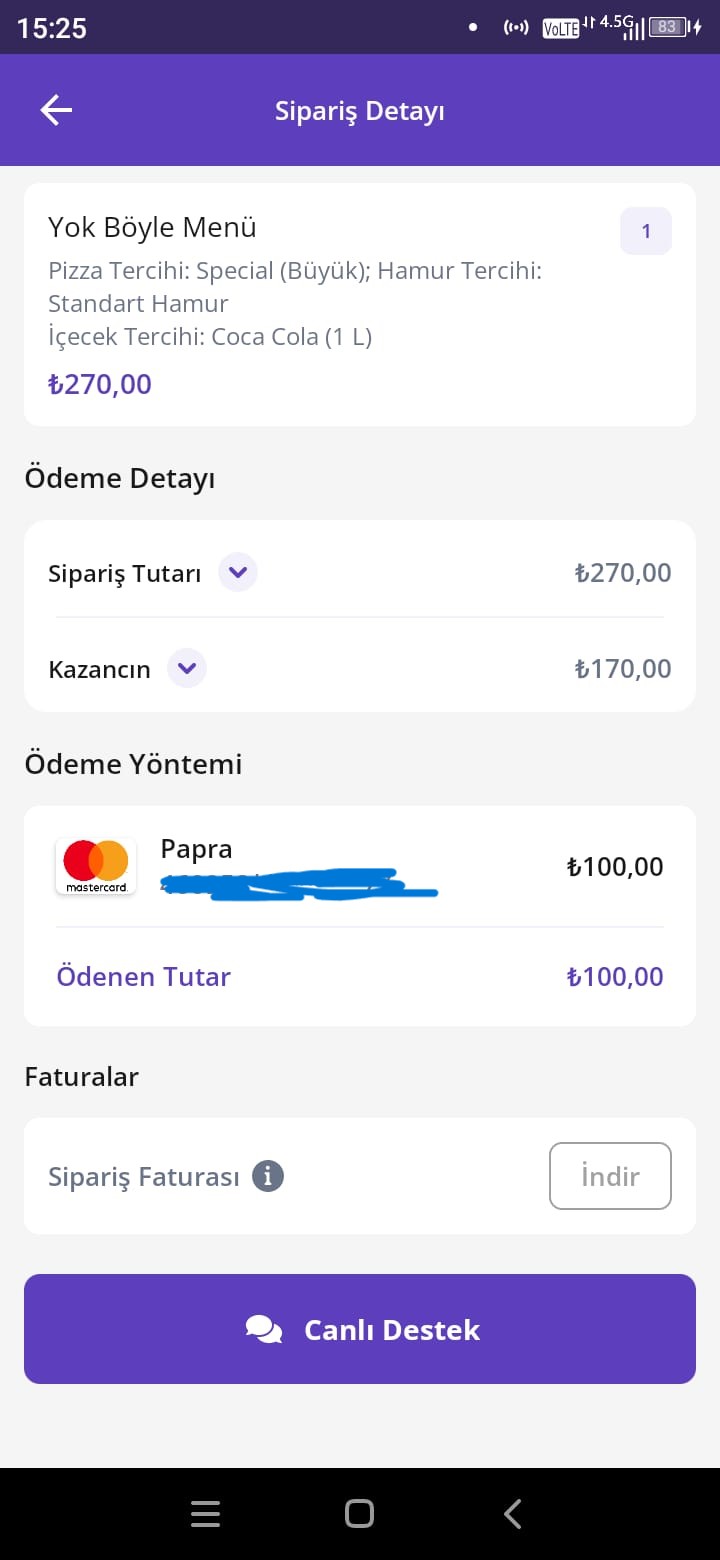Go to the home screen

click(x=359, y=1514)
